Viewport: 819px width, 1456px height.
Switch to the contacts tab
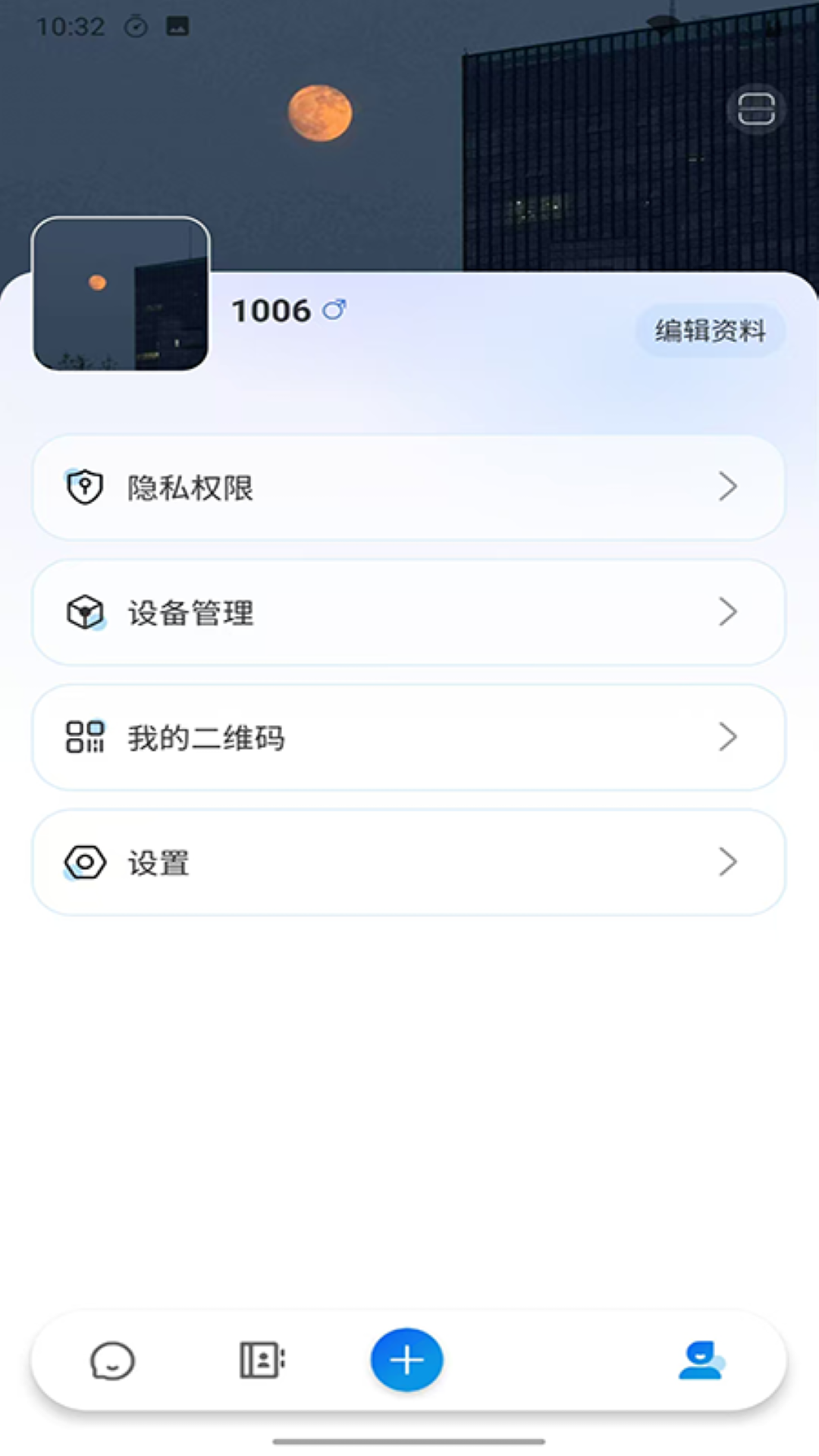262,1360
